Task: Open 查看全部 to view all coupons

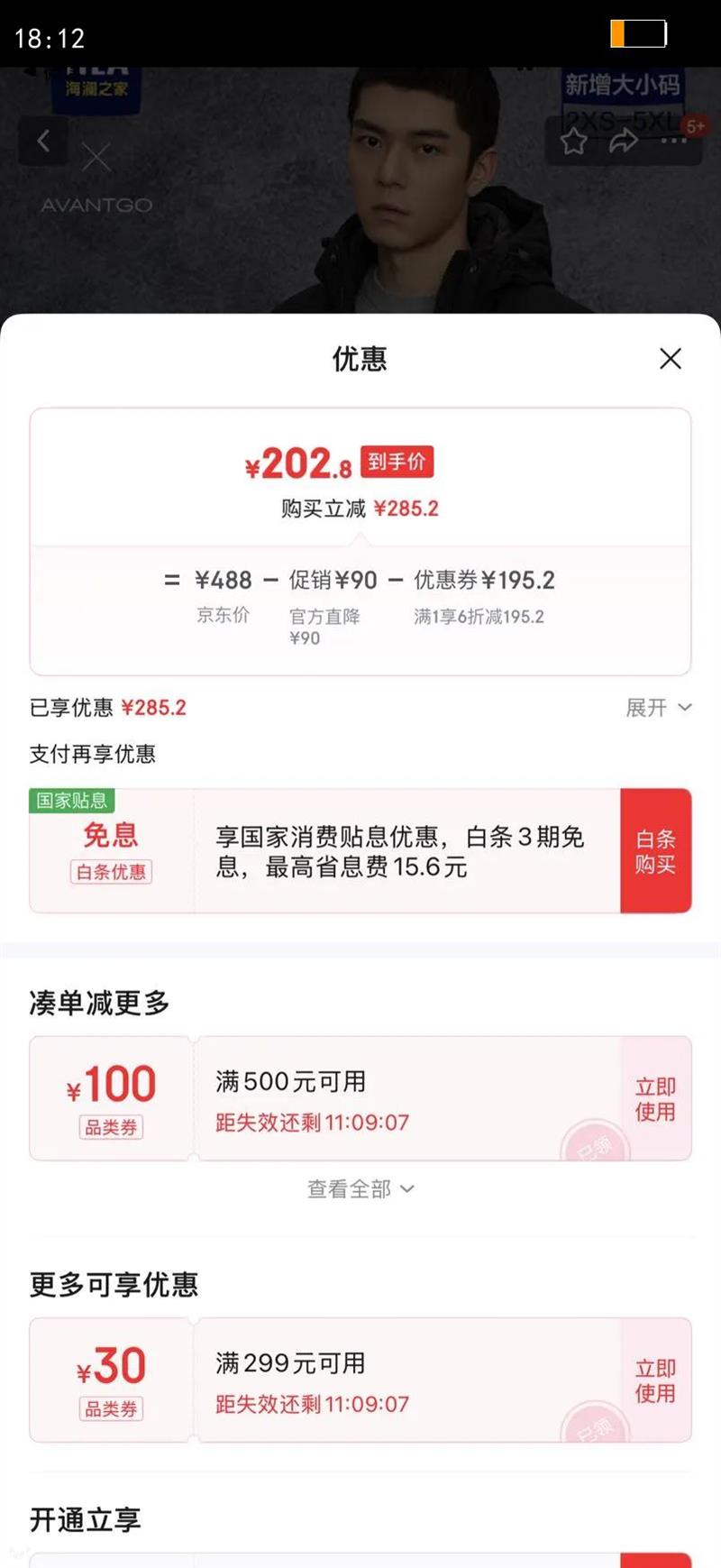Action: (360, 1188)
